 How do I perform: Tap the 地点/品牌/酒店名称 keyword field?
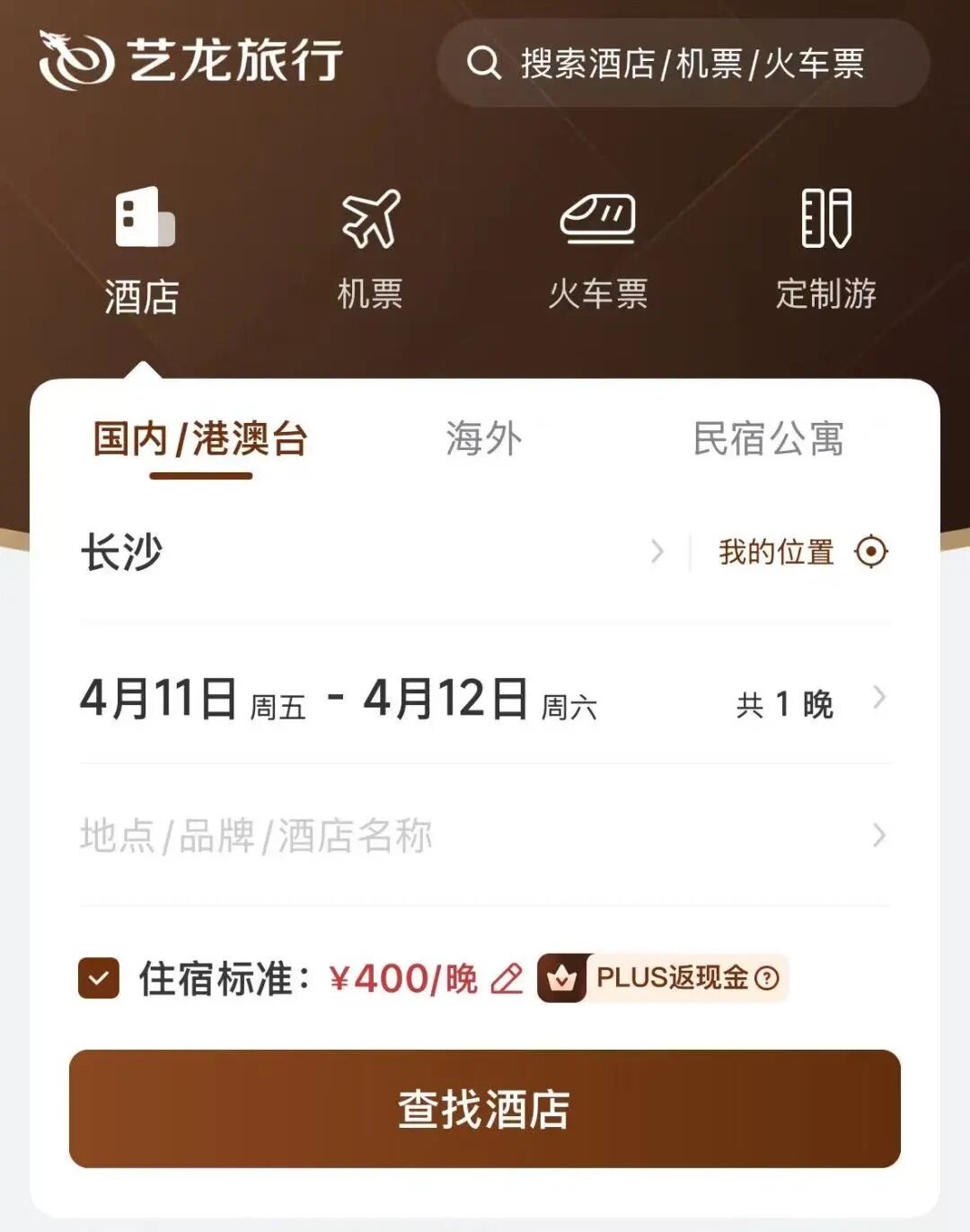[485, 836]
